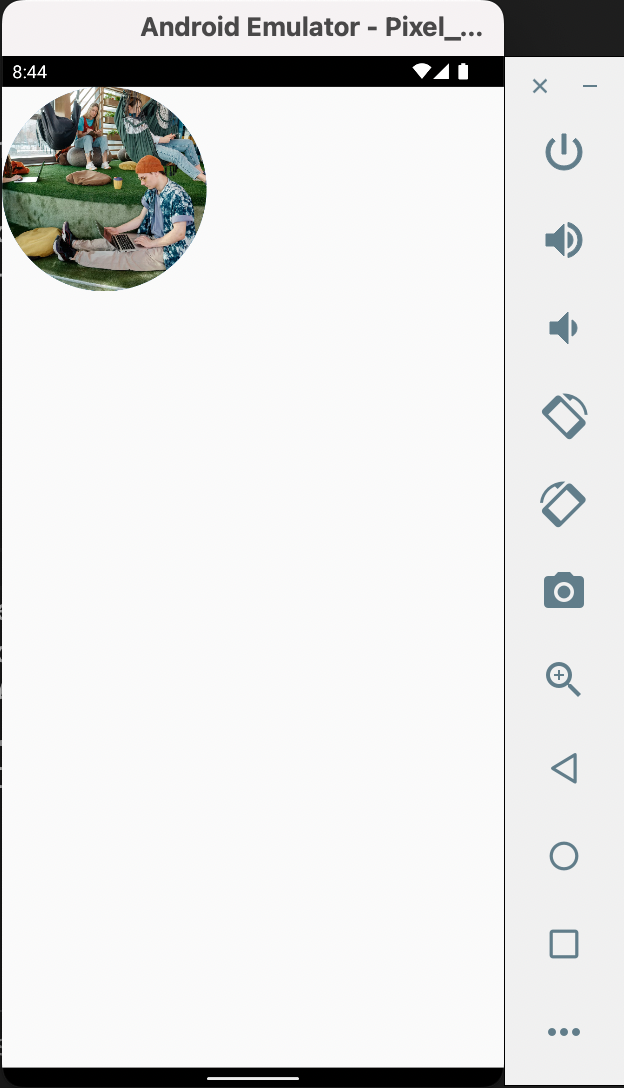Screen dimensions: 624x1088
Task: Minimize the emulator window
Action: (x=590, y=86)
